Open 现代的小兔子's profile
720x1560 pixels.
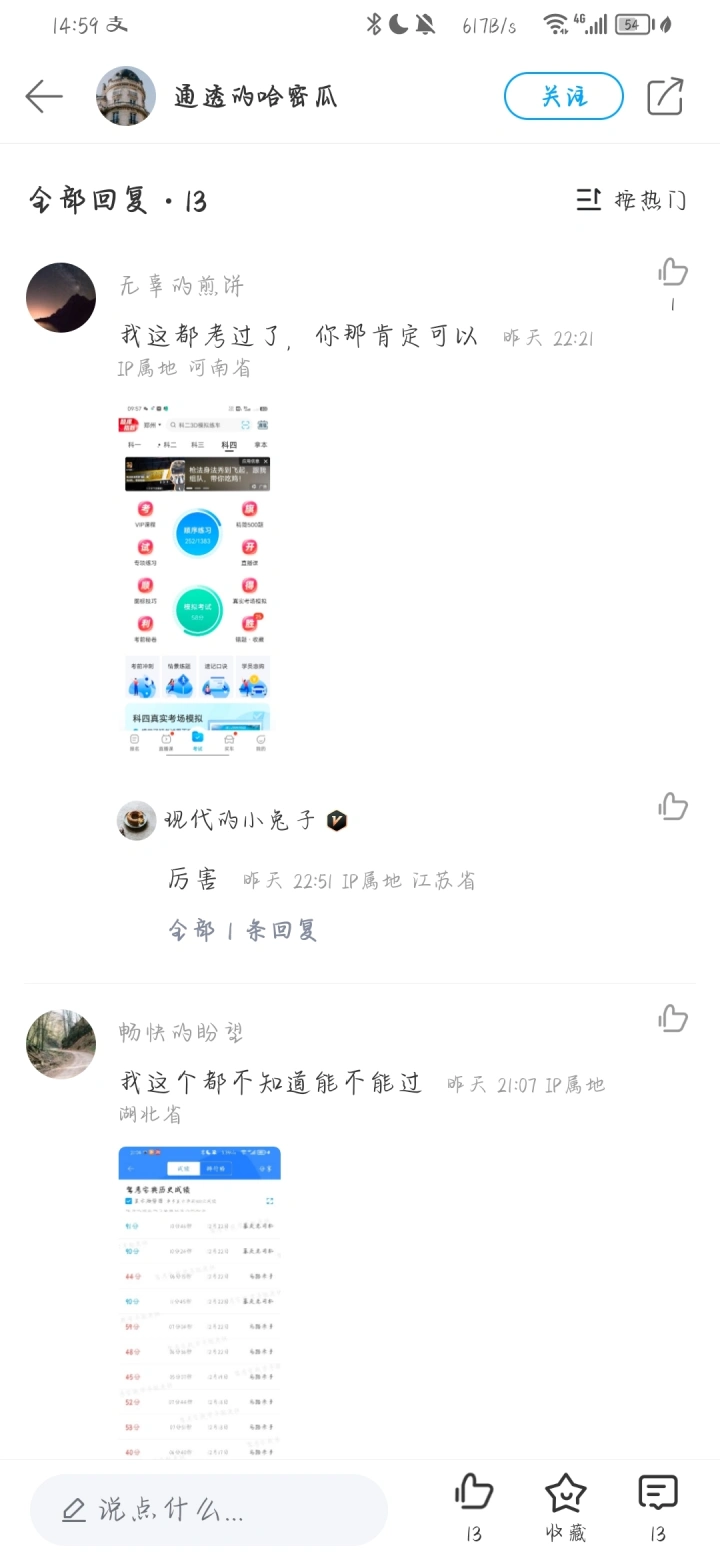click(x=240, y=821)
